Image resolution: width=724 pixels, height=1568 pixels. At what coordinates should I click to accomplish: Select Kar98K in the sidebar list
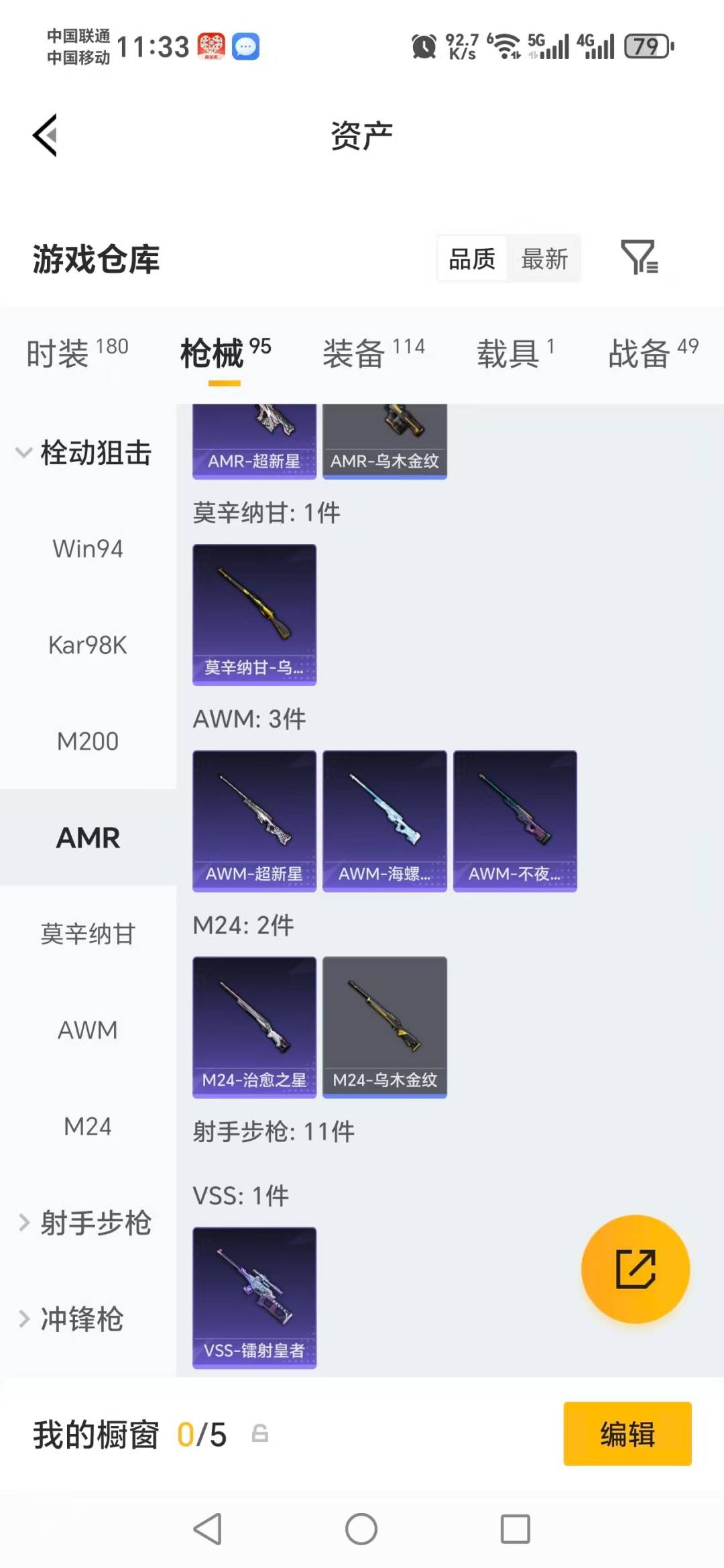[88, 645]
